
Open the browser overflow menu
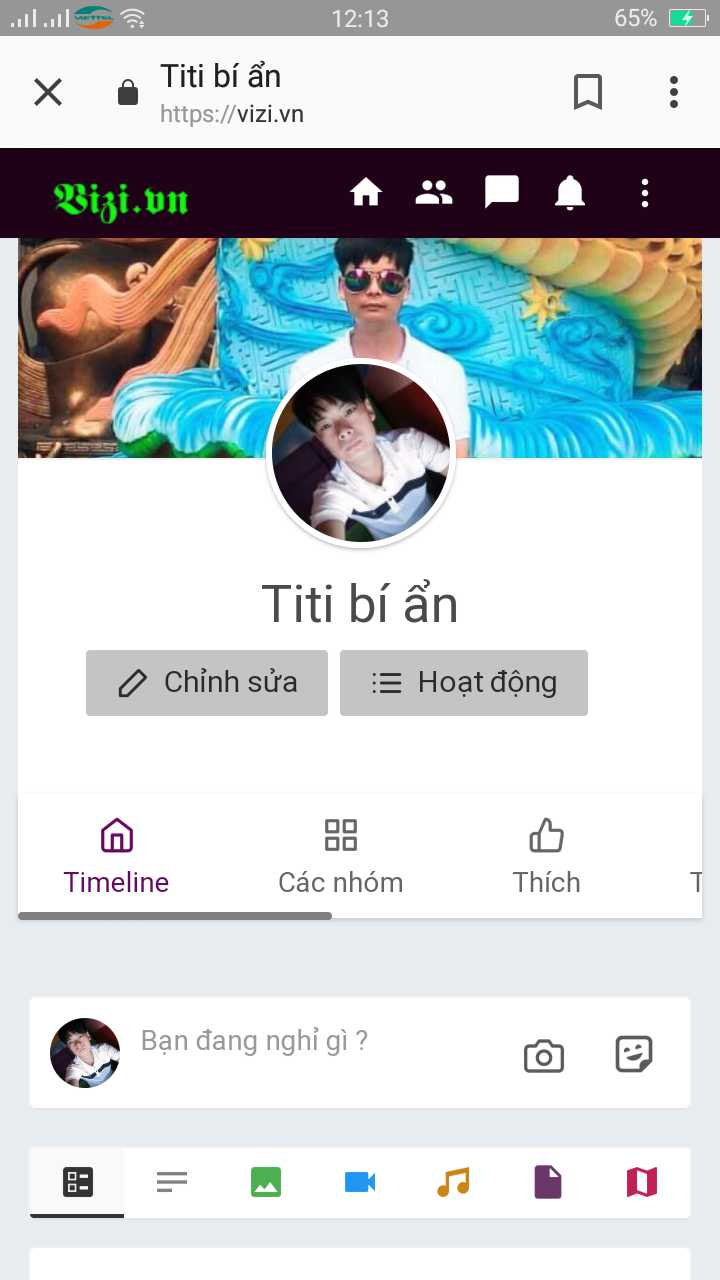click(x=674, y=93)
